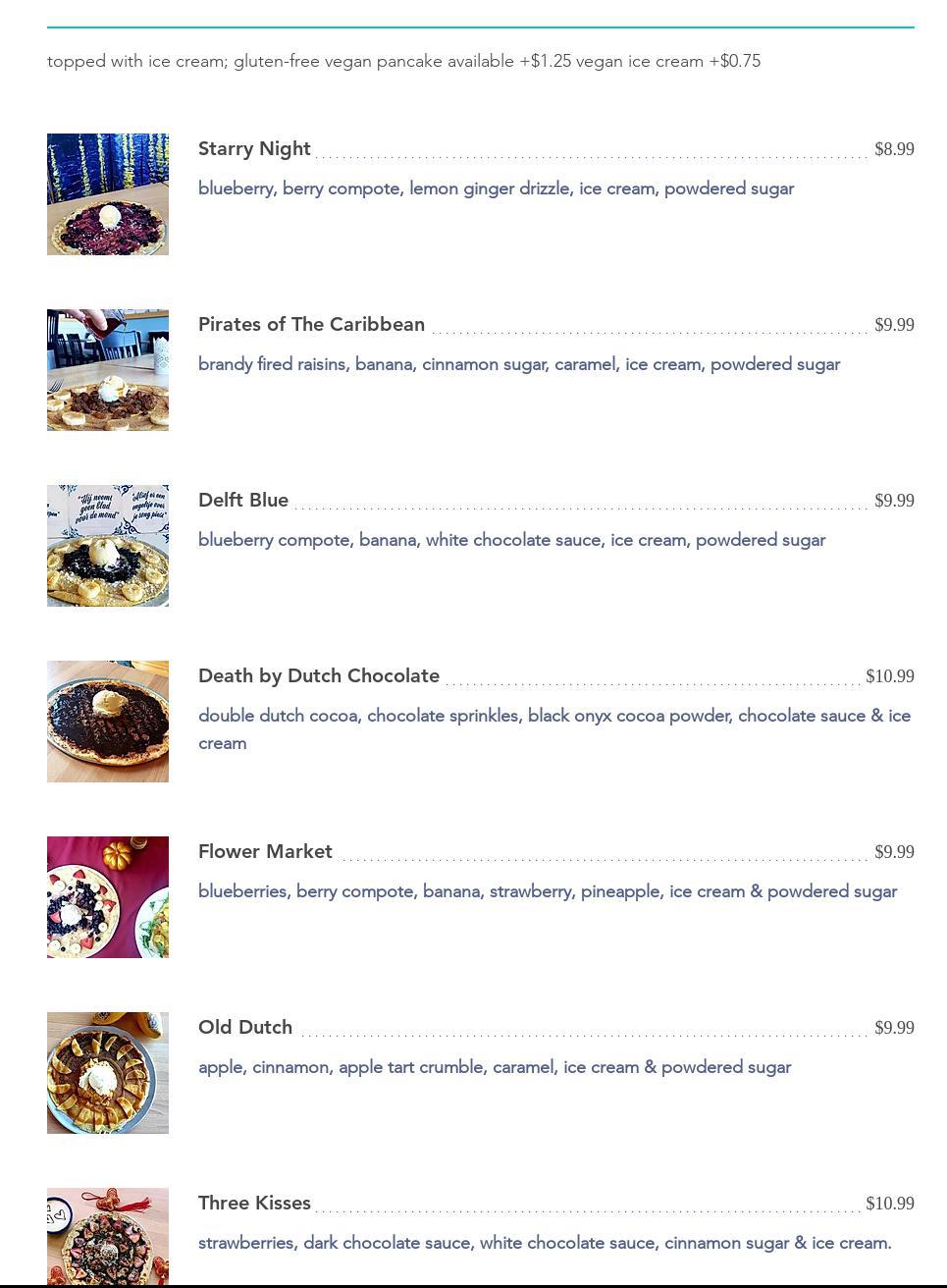Tap the Death by Dutch Chocolate photo
This screenshot has height=1288, width=947.
point(108,722)
